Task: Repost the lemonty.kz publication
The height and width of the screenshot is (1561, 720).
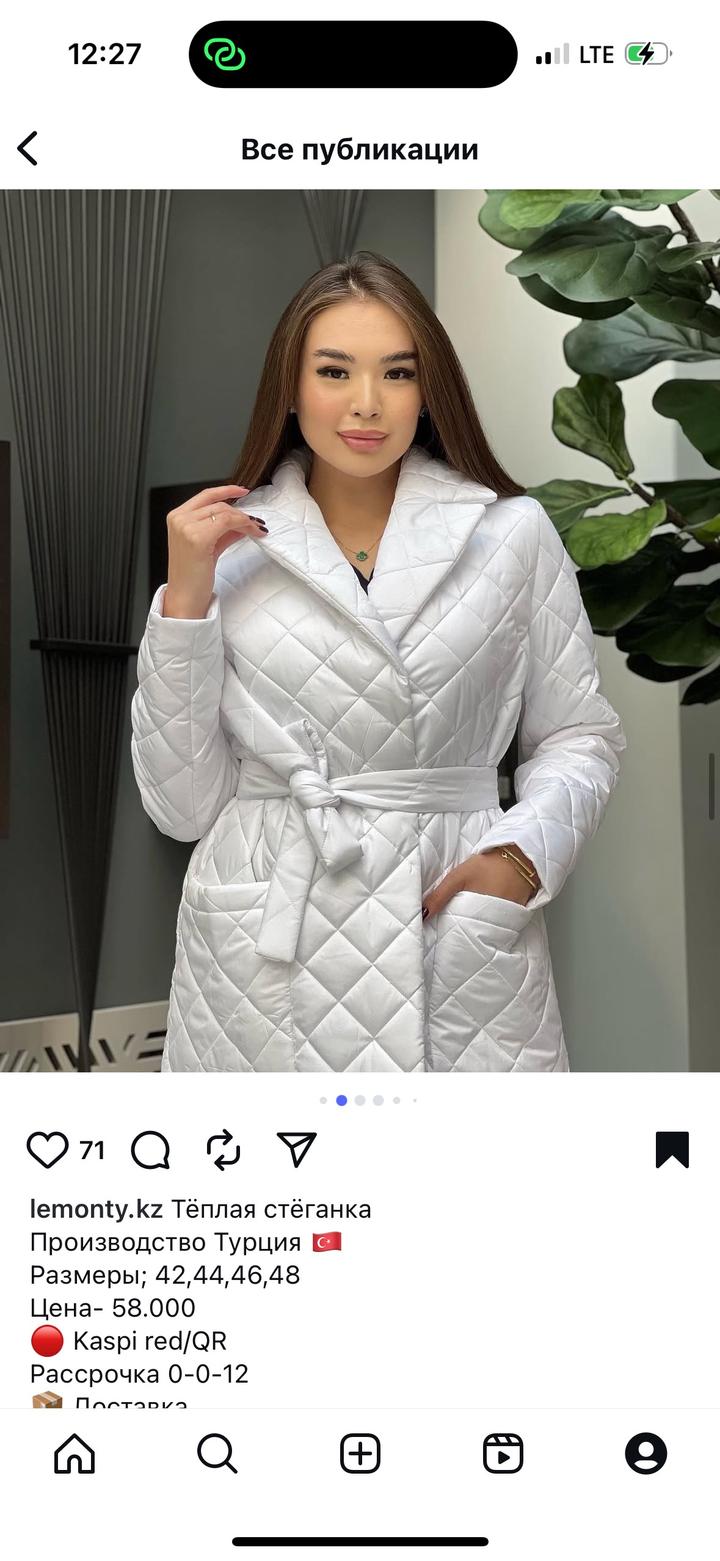Action: pyautogui.click(x=223, y=1150)
